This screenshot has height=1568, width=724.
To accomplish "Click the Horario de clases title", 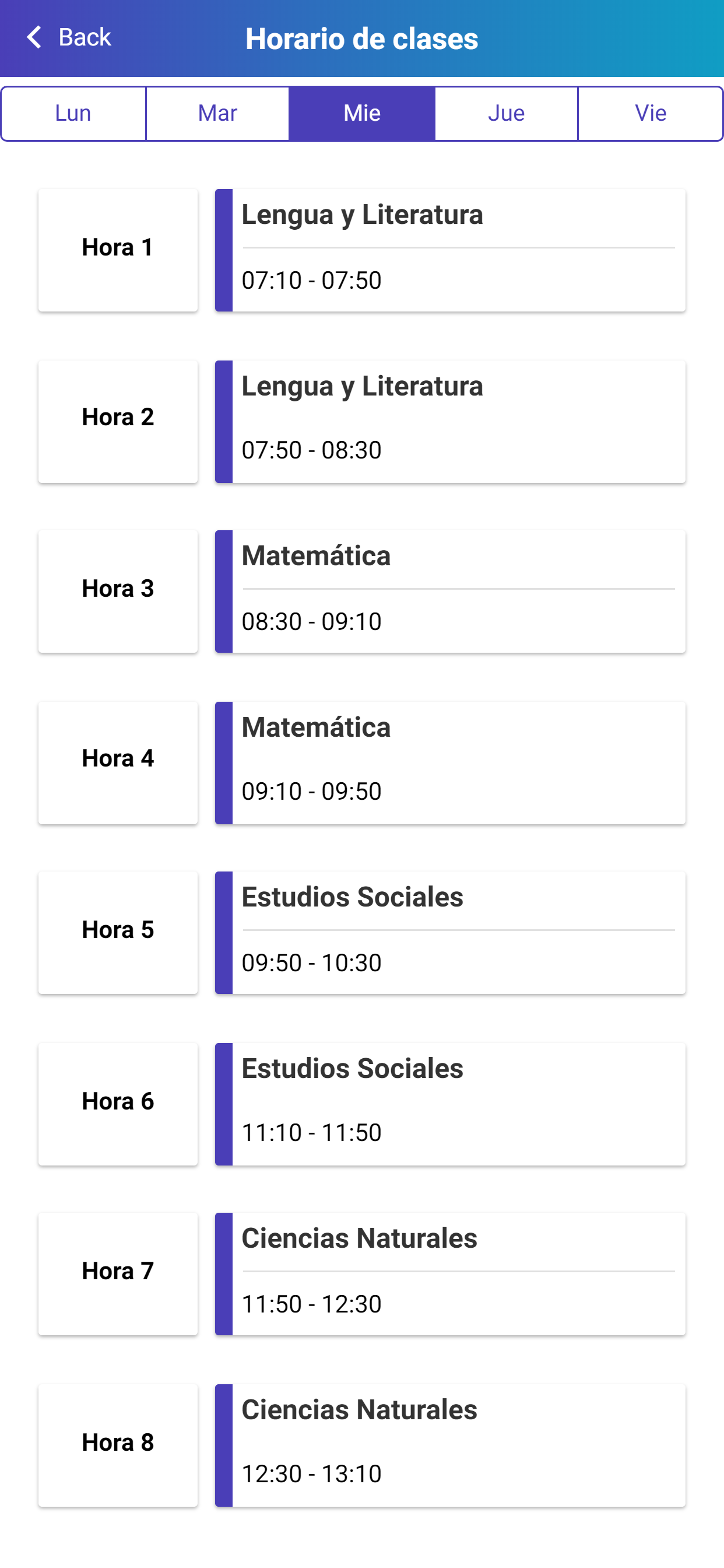I will coord(361,38).
